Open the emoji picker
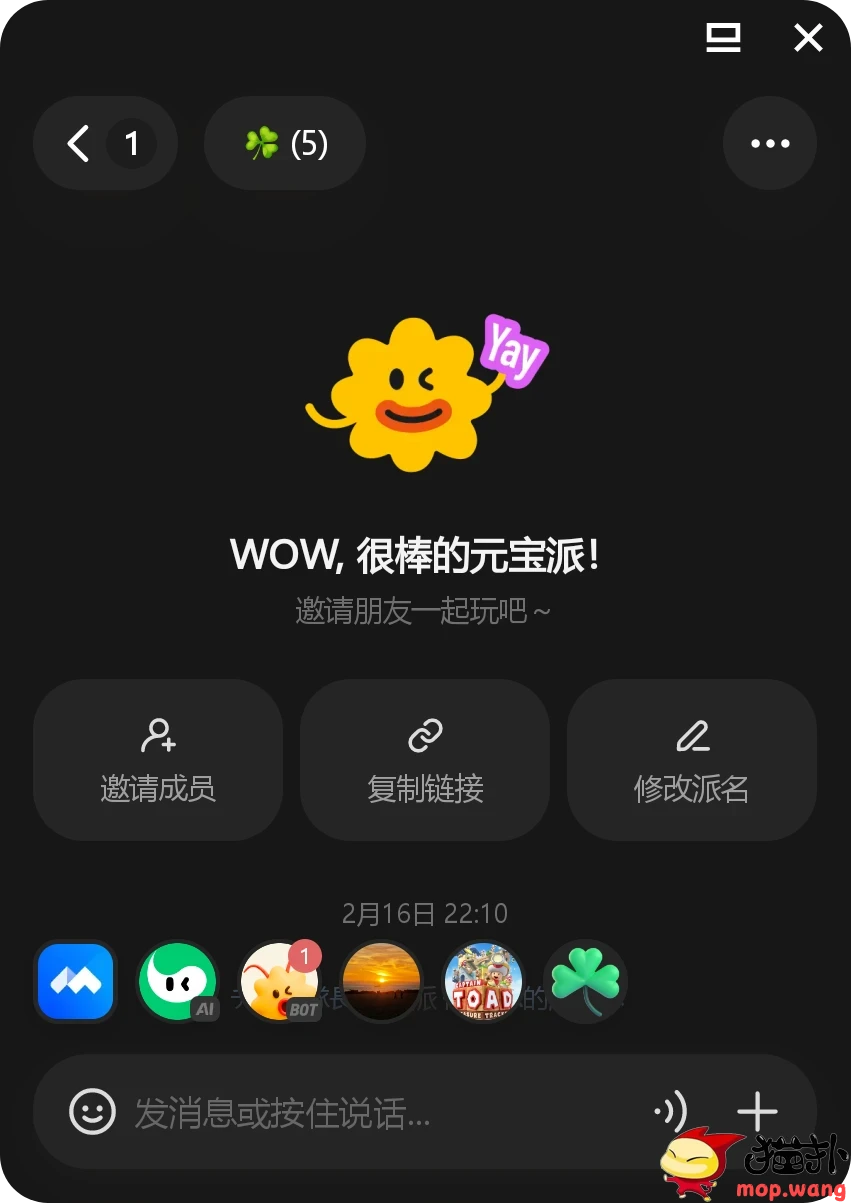Image resolution: width=851 pixels, height=1203 pixels. click(92, 1111)
